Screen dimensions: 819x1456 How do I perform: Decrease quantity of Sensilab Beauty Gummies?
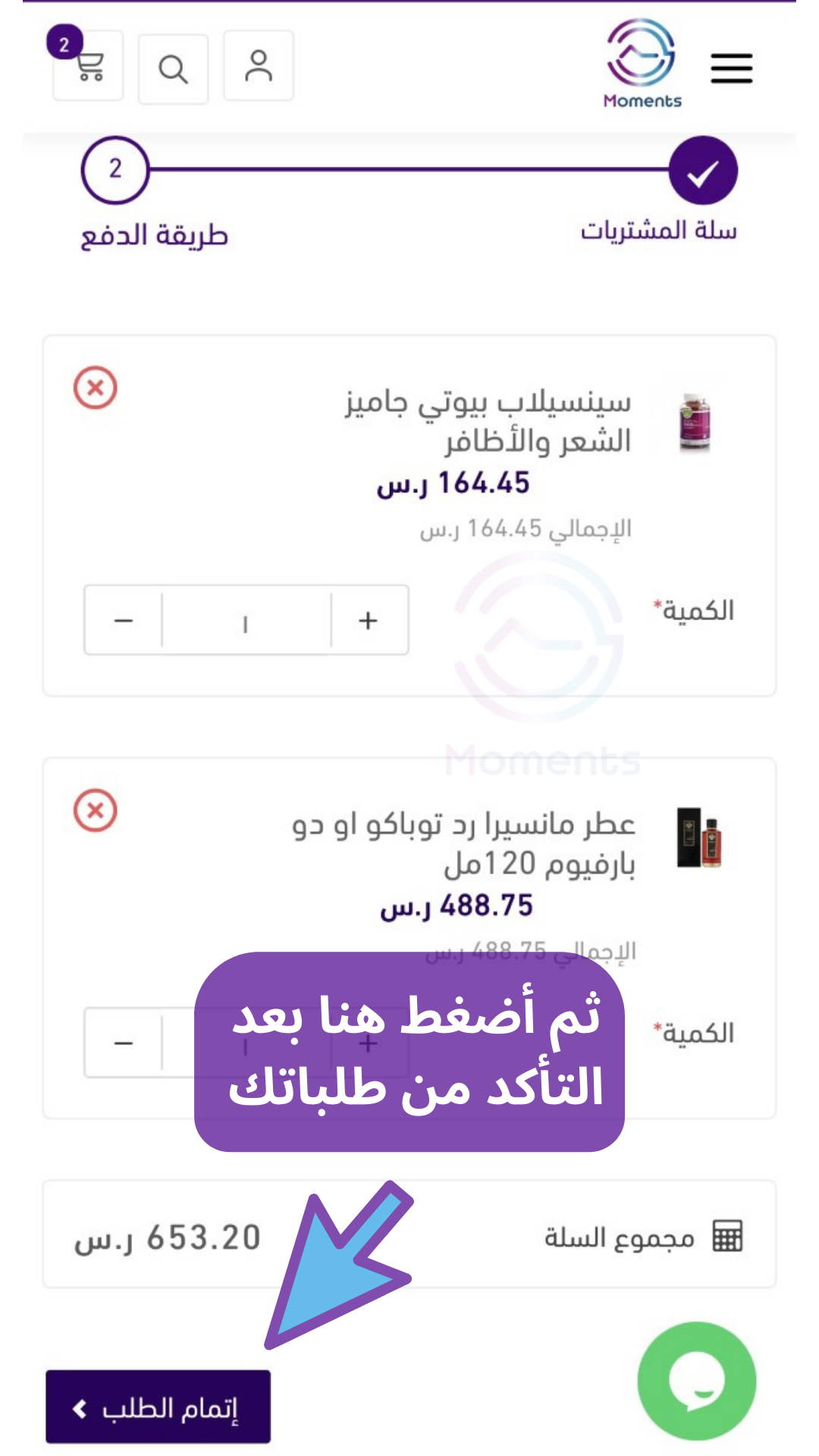point(124,620)
